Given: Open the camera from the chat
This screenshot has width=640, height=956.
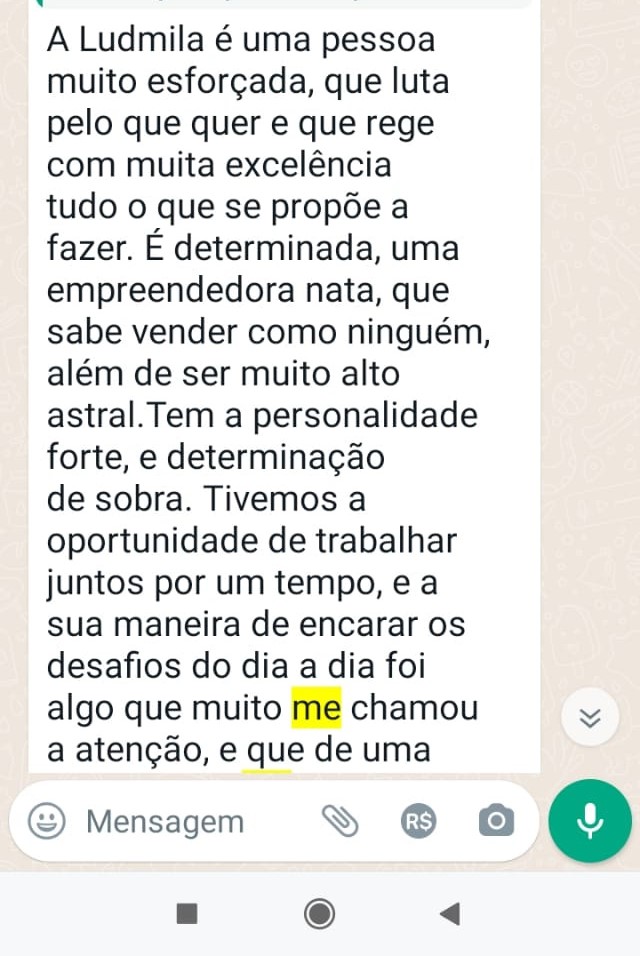Looking at the screenshot, I should tap(494, 822).
